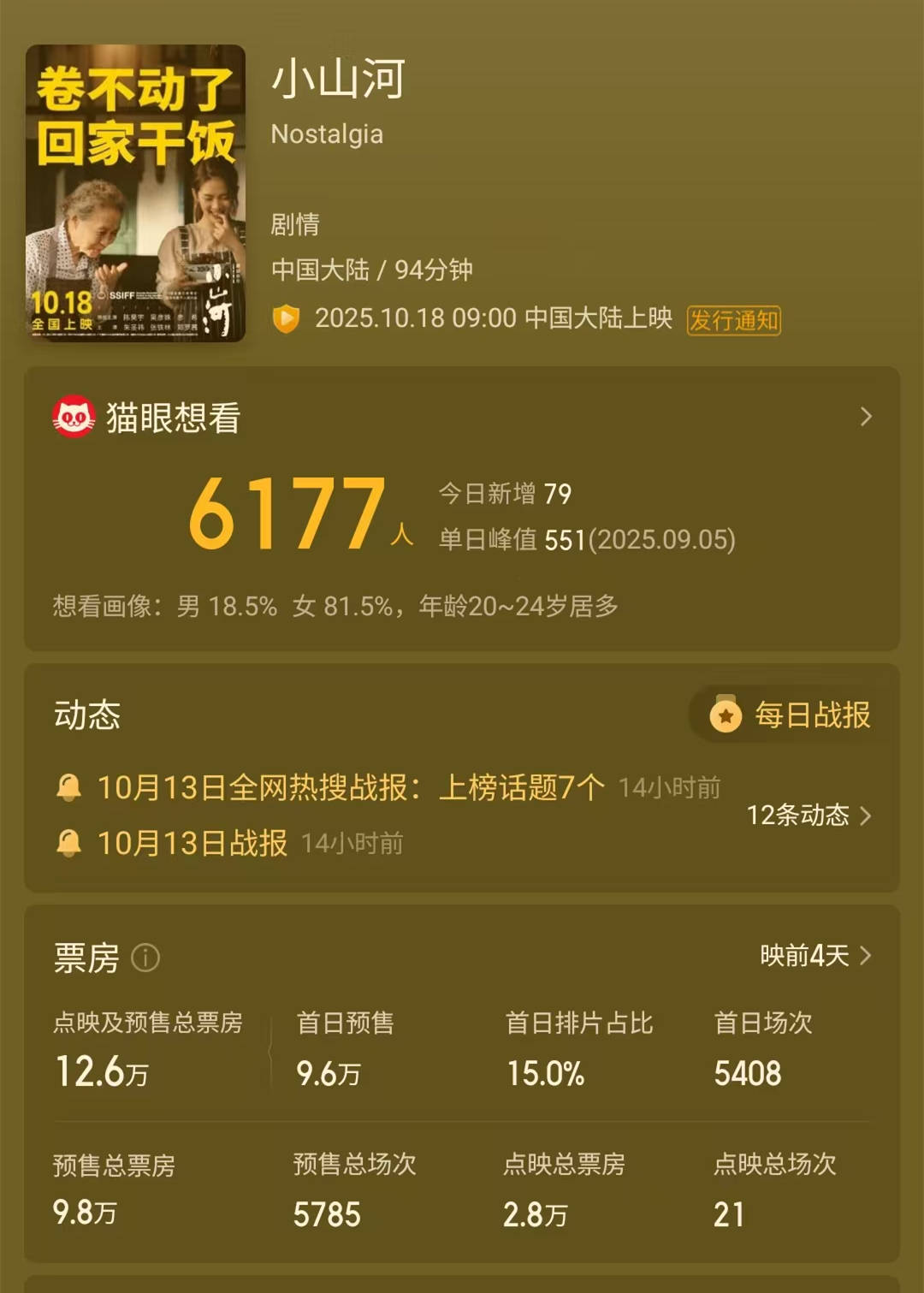Open 10月13日全网热搜战报 update
The width and height of the screenshot is (924, 1293).
coord(351,787)
